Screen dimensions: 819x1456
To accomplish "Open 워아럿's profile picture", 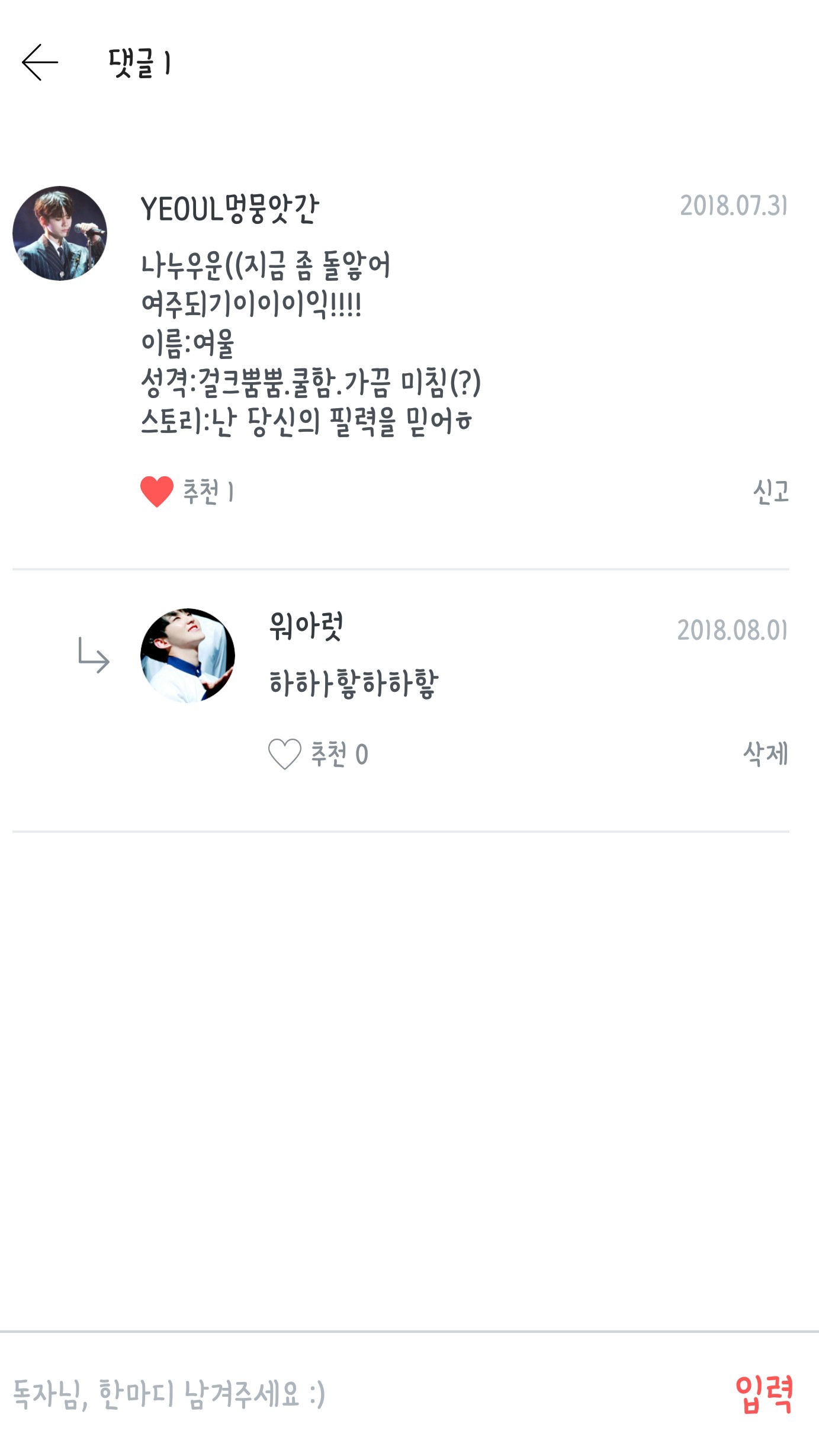I will (x=188, y=656).
